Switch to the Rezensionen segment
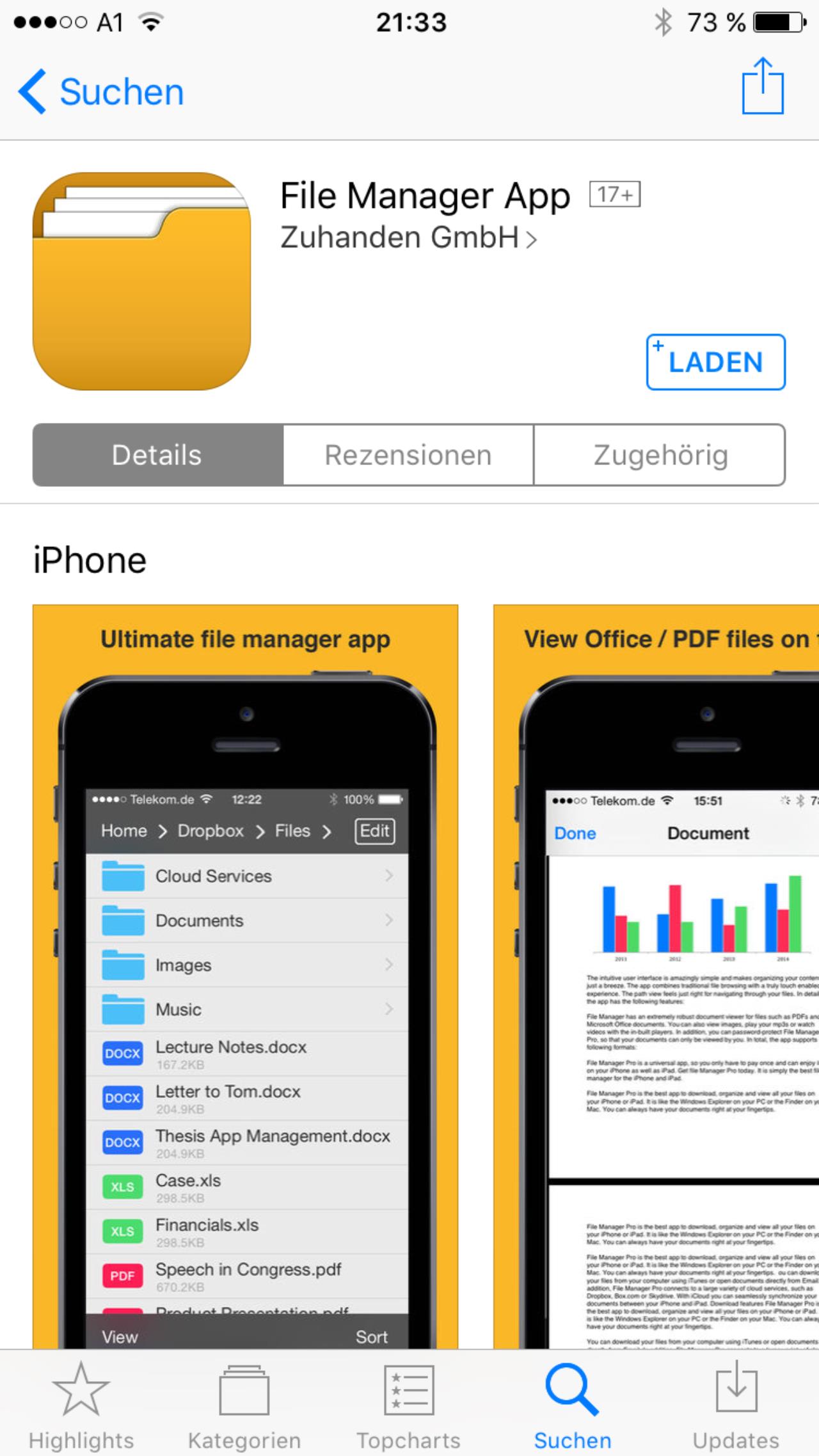Viewport: 819px width, 1456px height. 408,455
